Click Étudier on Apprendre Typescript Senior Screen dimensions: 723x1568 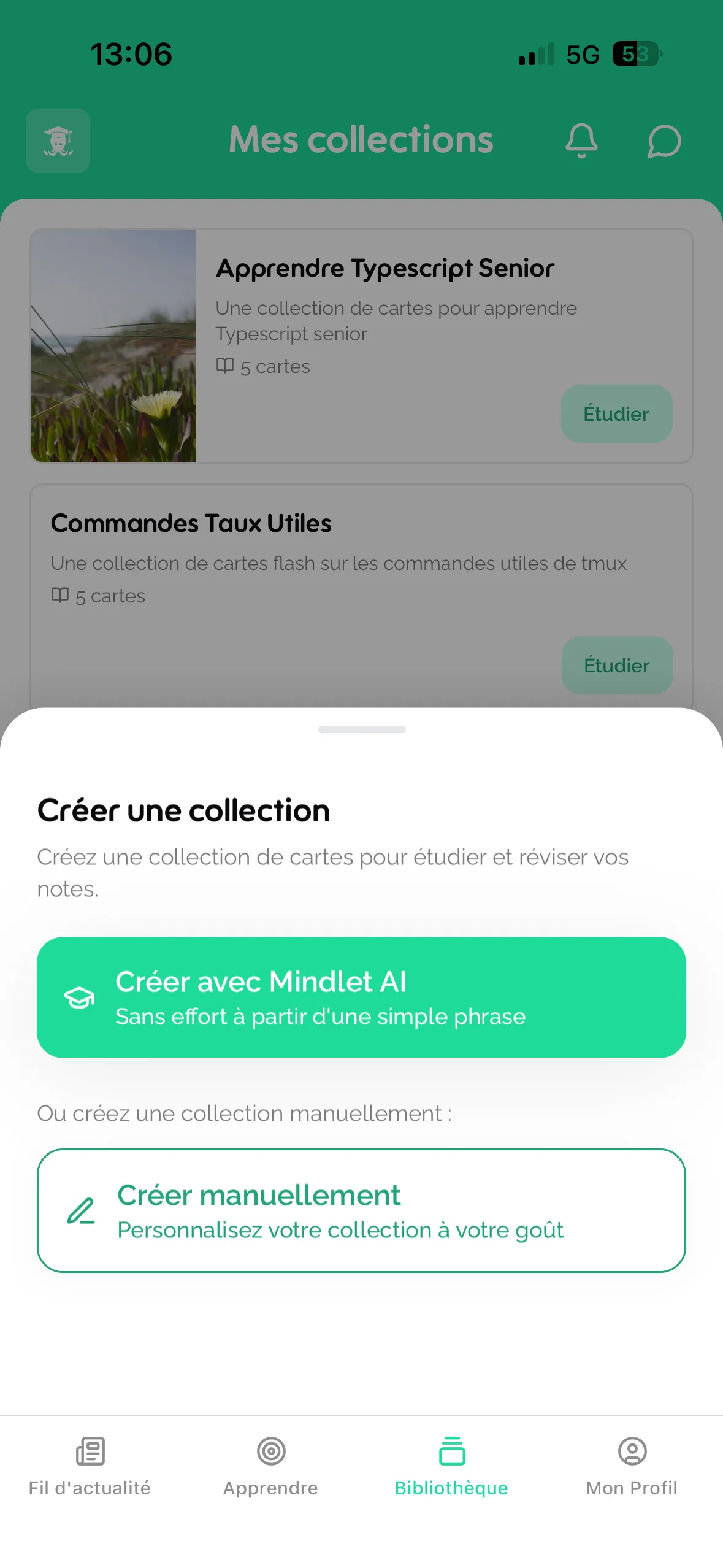point(616,413)
